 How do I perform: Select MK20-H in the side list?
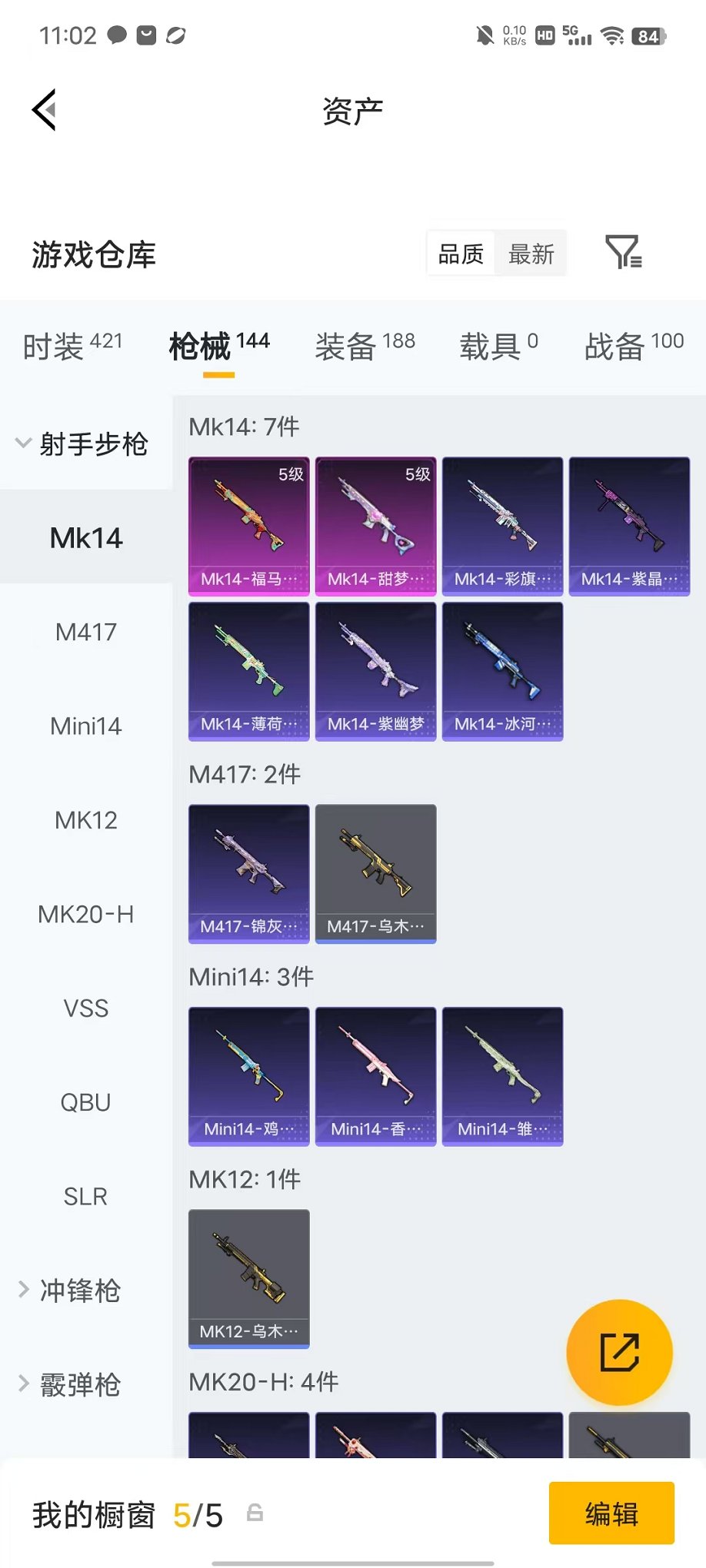[x=86, y=914]
